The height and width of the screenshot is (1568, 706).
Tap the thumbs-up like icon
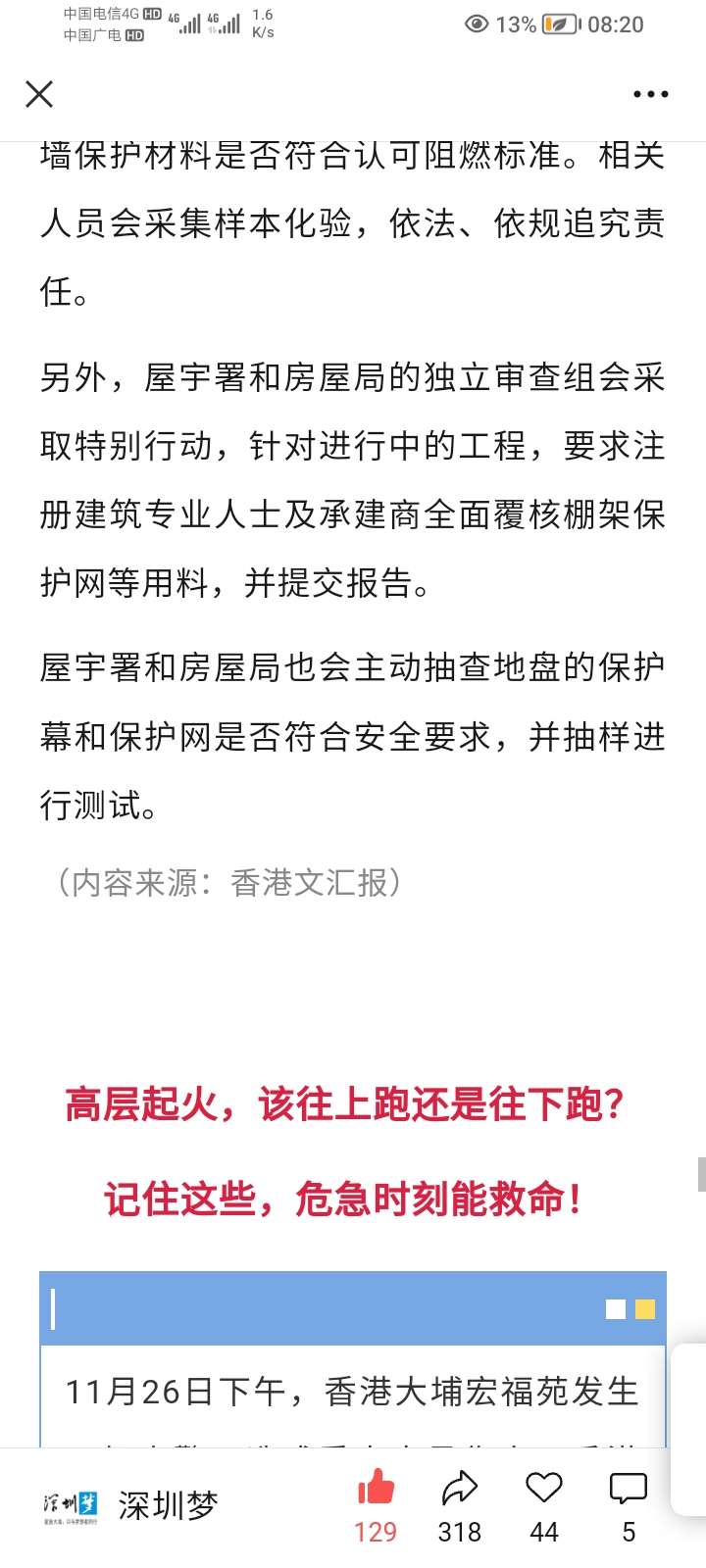[x=376, y=1489]
